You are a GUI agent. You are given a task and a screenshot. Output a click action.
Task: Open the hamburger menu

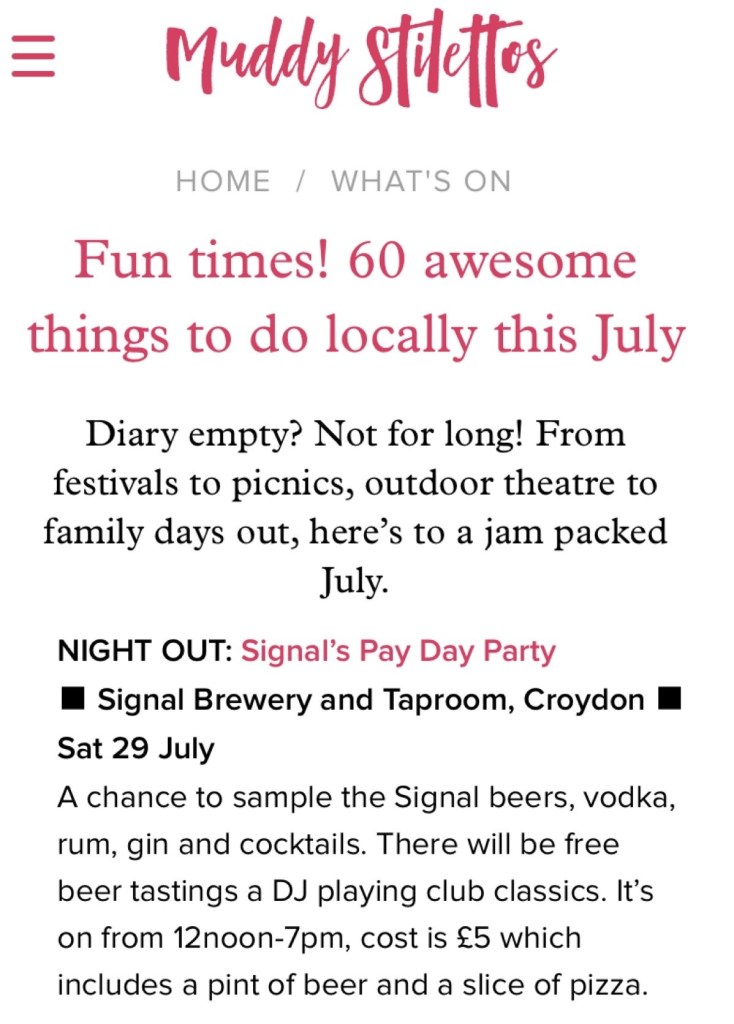point(33,56)
